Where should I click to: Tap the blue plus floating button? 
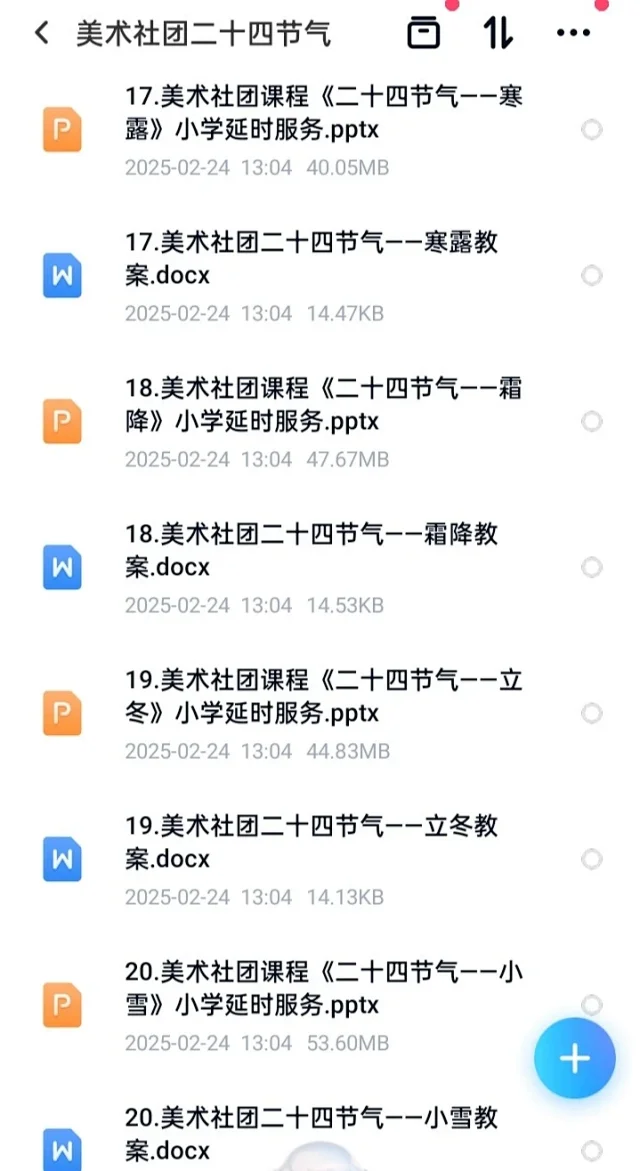(574, 1058)
